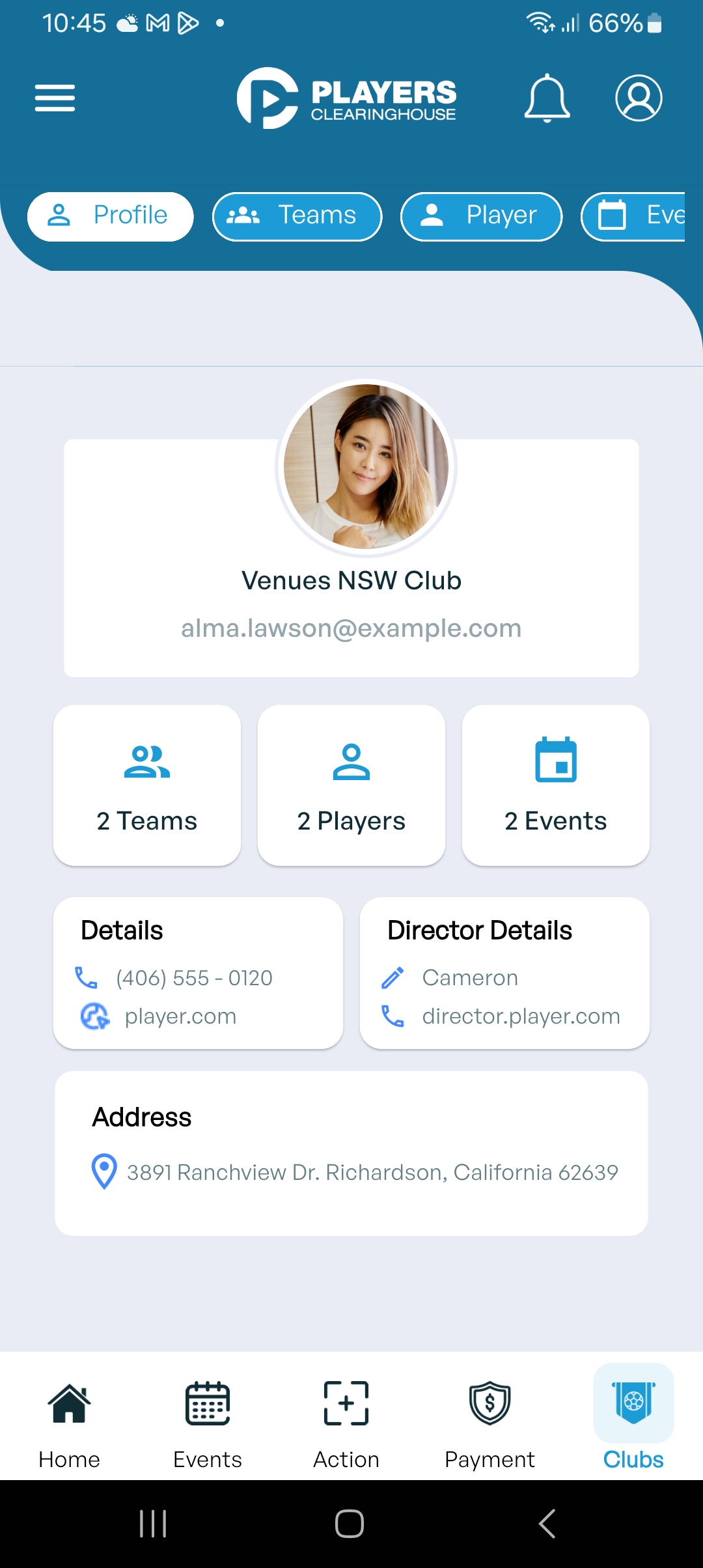This screenshot has width=703, height=1568.
Task: Open the 2 Events card
Action: [556, 785]
